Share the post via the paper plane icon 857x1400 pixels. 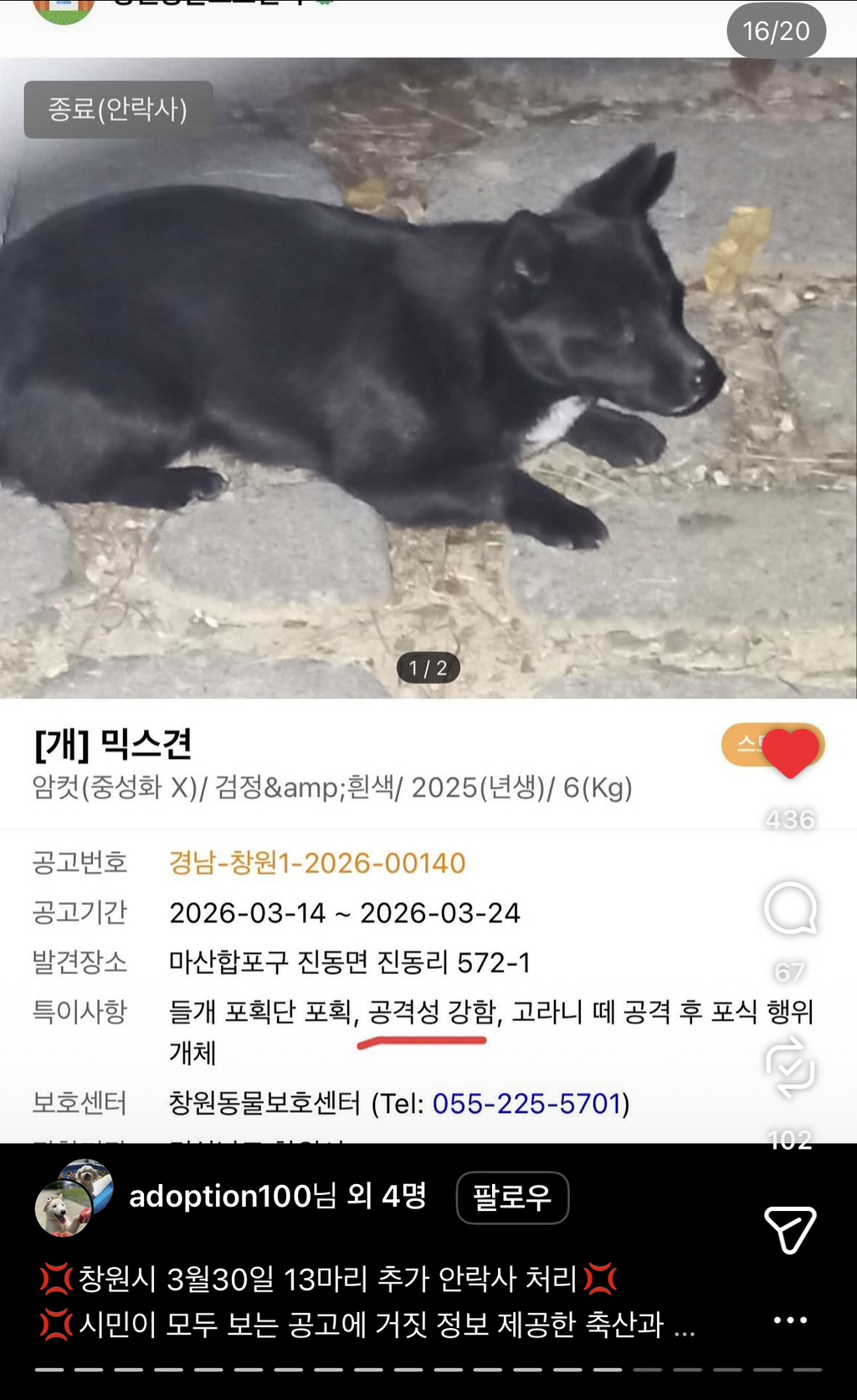pos(790,1229)
